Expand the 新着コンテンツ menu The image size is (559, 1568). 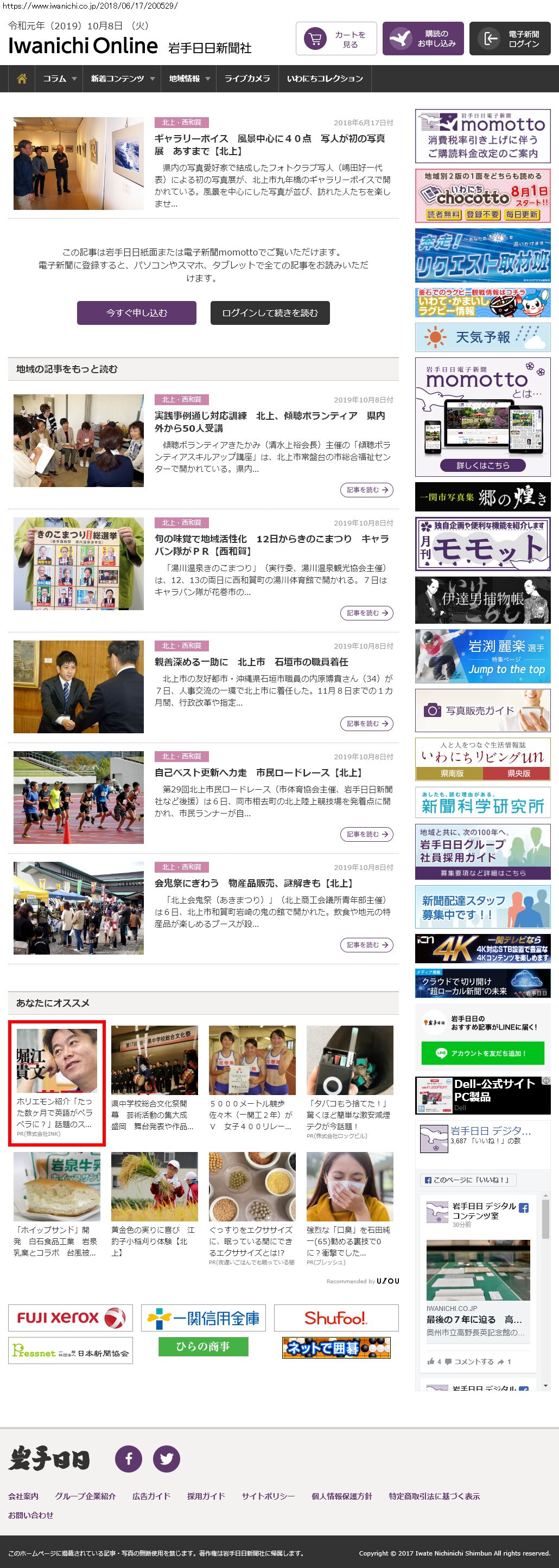122,79
